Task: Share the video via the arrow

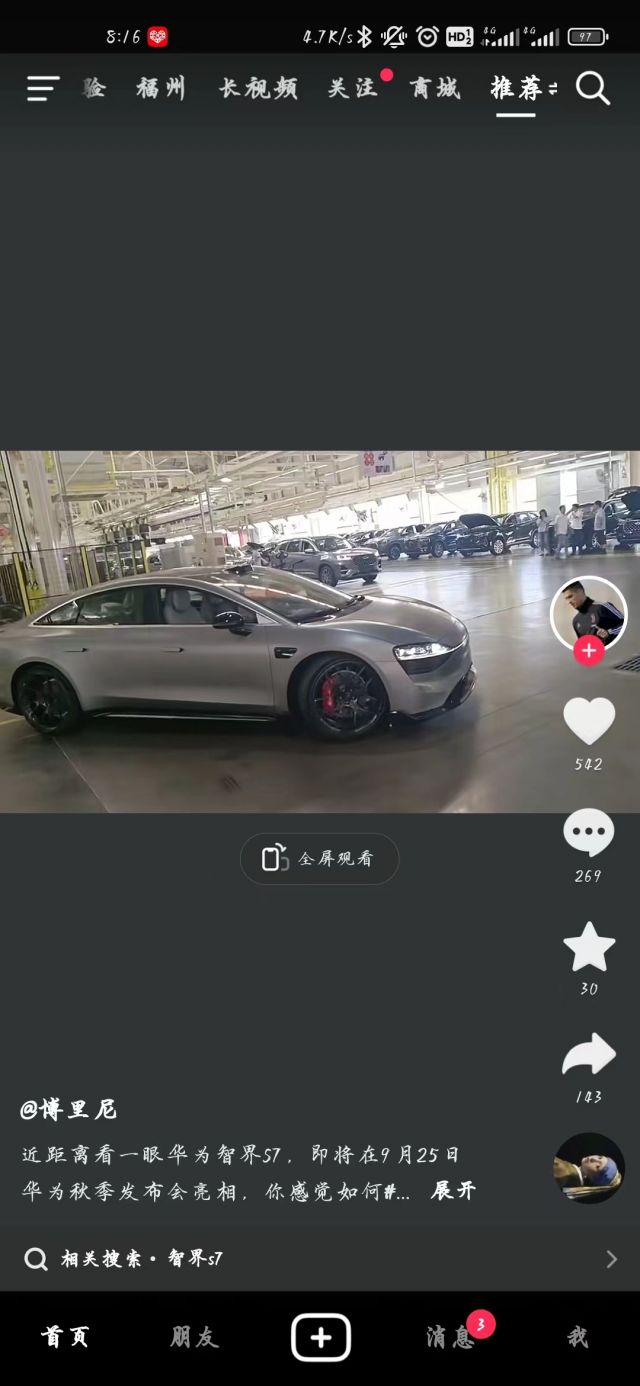Action: (x=588, y=1055)
